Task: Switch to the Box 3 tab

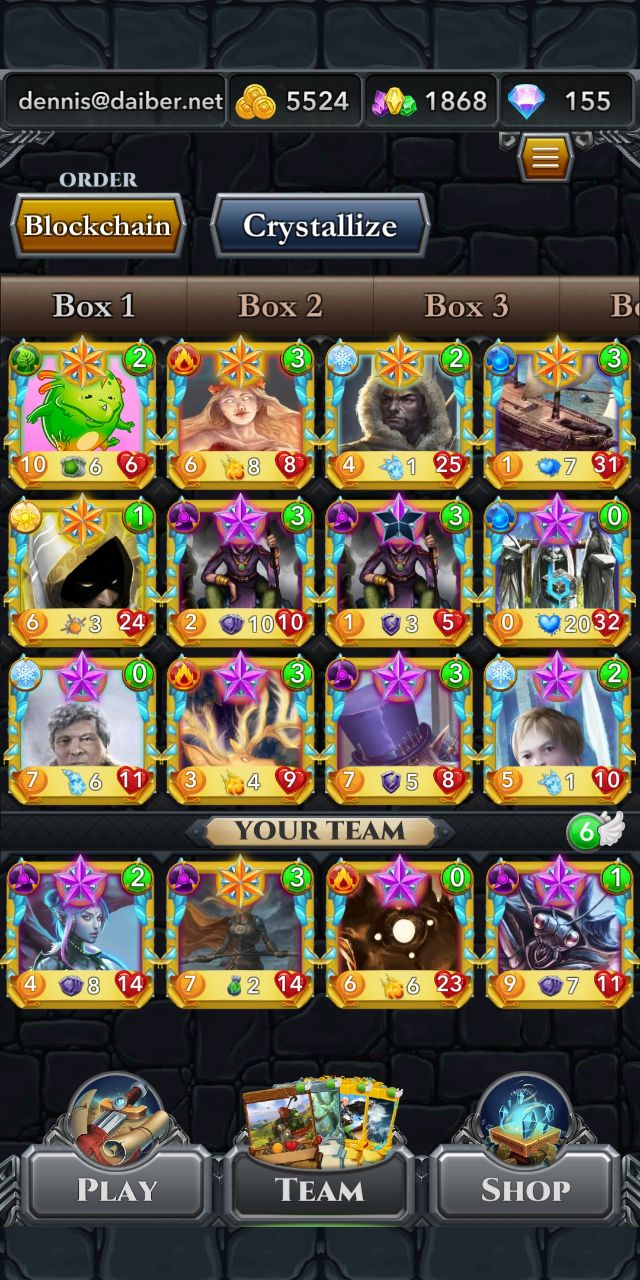Action: click(466, 306)
